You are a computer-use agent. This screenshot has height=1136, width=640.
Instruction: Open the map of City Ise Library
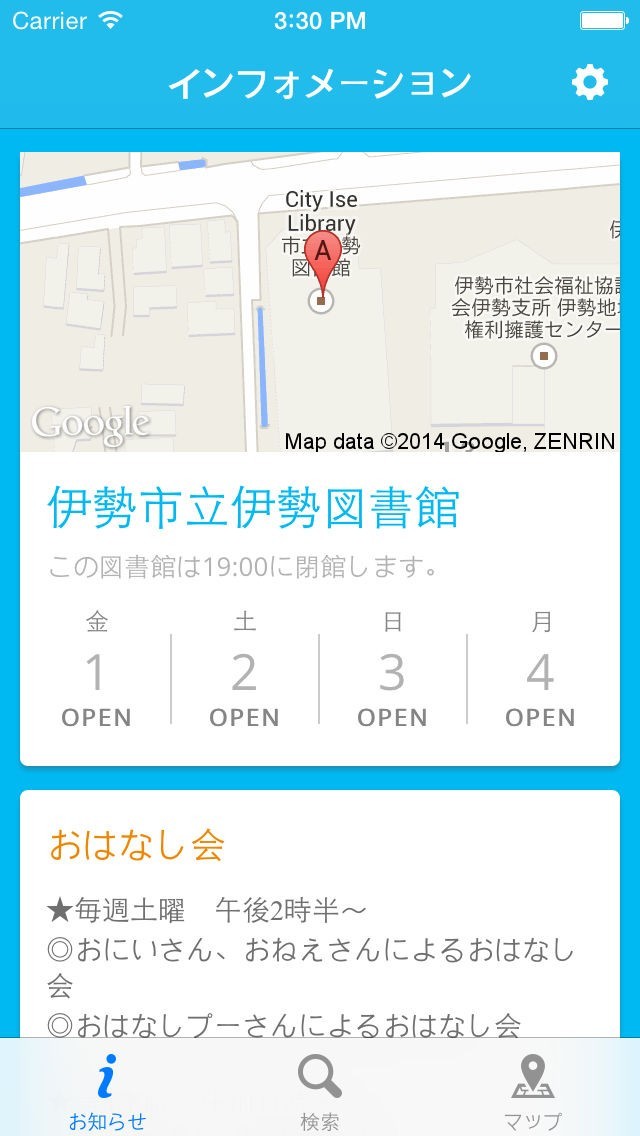pyautogui.click(x=320, y=302)
